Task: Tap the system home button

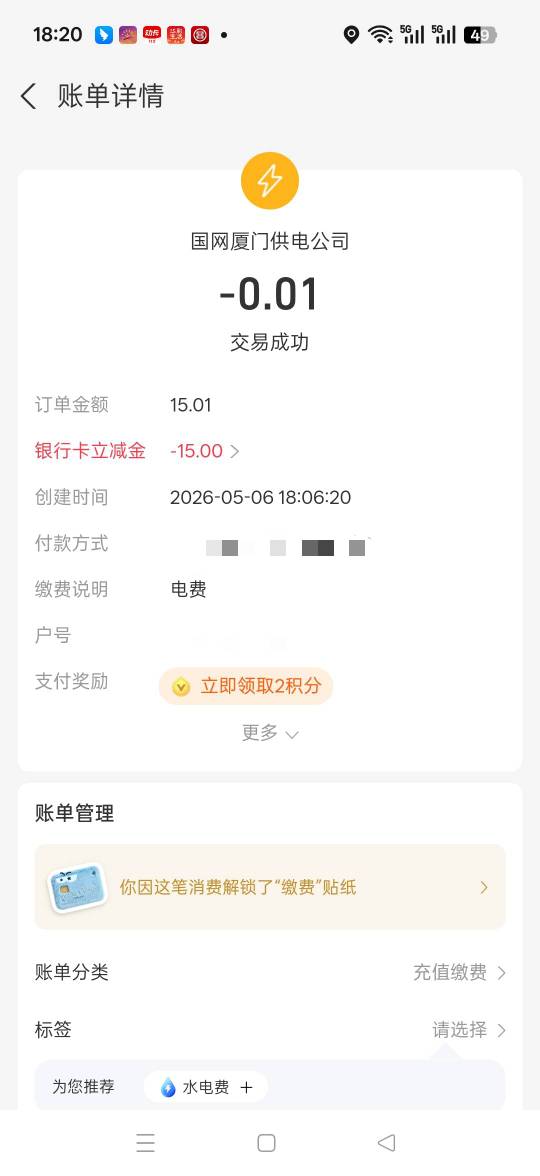Action: pyautogui.click(x=266, y=1142)
